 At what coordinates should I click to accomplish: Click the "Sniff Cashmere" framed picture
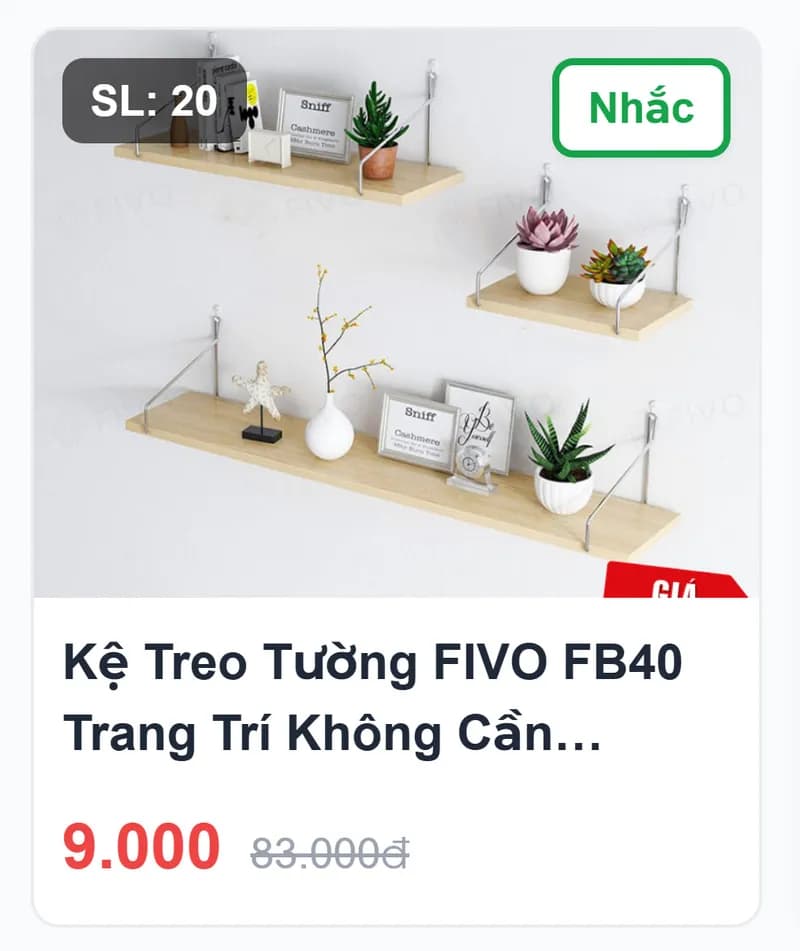(x=418, y=432)
